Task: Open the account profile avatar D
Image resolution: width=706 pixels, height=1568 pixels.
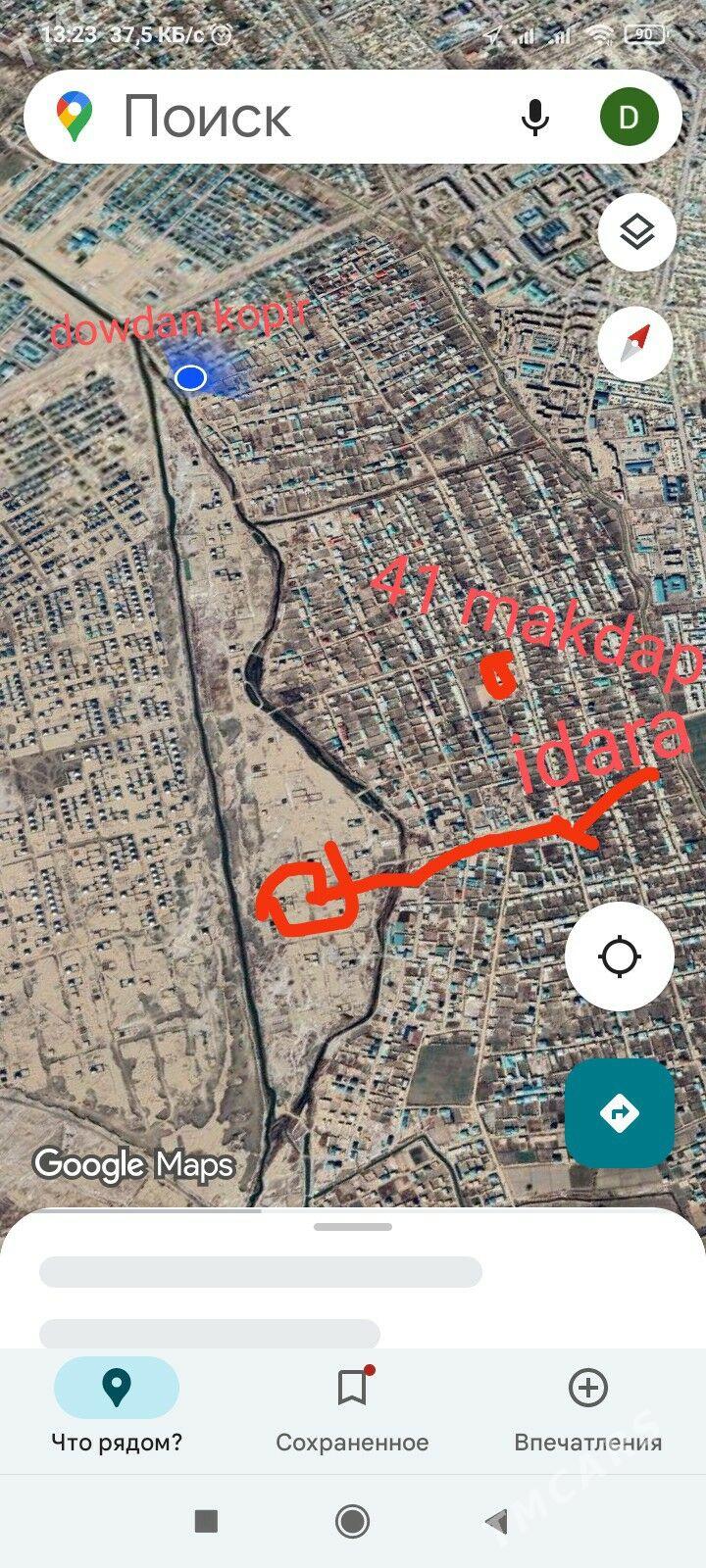Action: click(628, 118)
